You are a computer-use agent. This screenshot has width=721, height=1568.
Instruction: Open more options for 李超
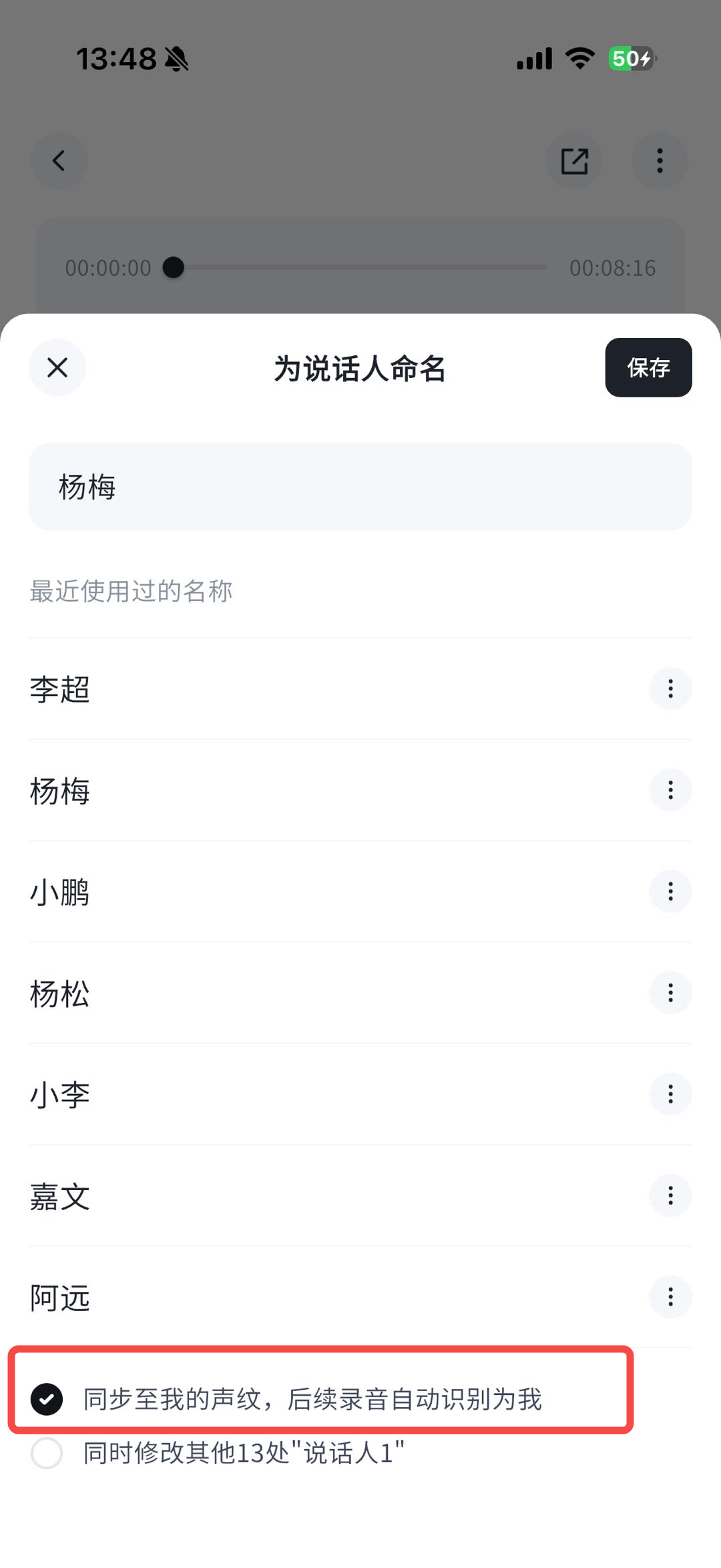coord(670,689)
